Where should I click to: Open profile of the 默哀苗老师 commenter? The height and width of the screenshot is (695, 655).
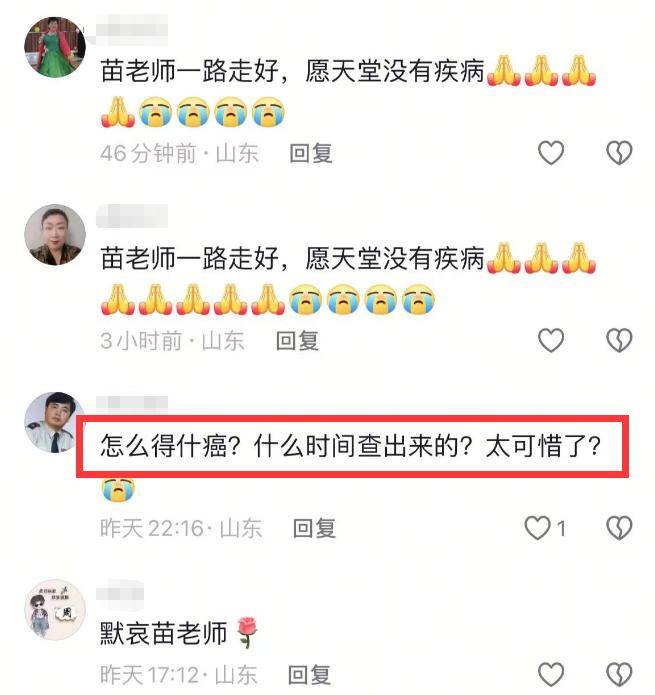pos(54,608)
